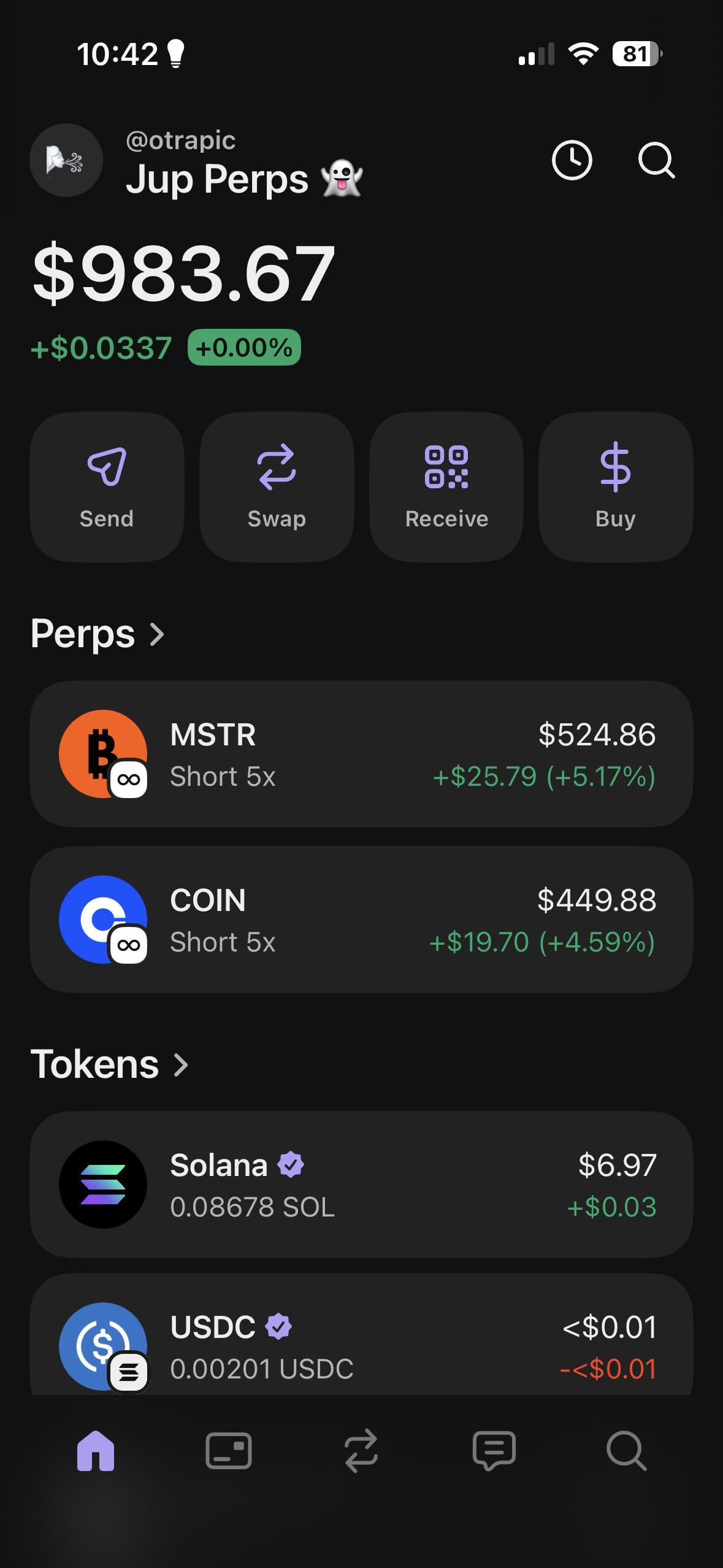The width and height of the screenshot is (723, 1568).
Task: Switch to the explore search tab
Action: [626, 1451]
